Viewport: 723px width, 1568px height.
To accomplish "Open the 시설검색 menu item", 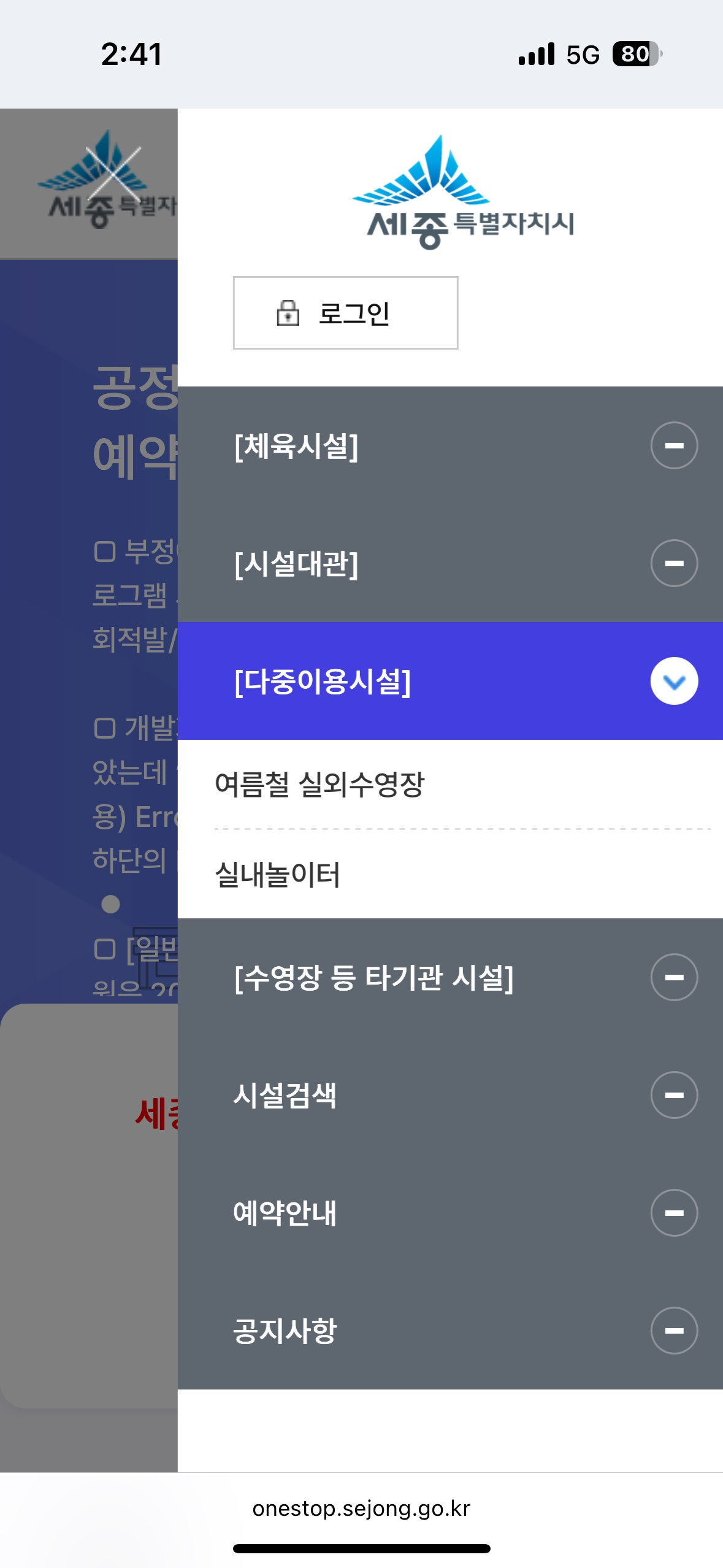I will coord(450,1095).
